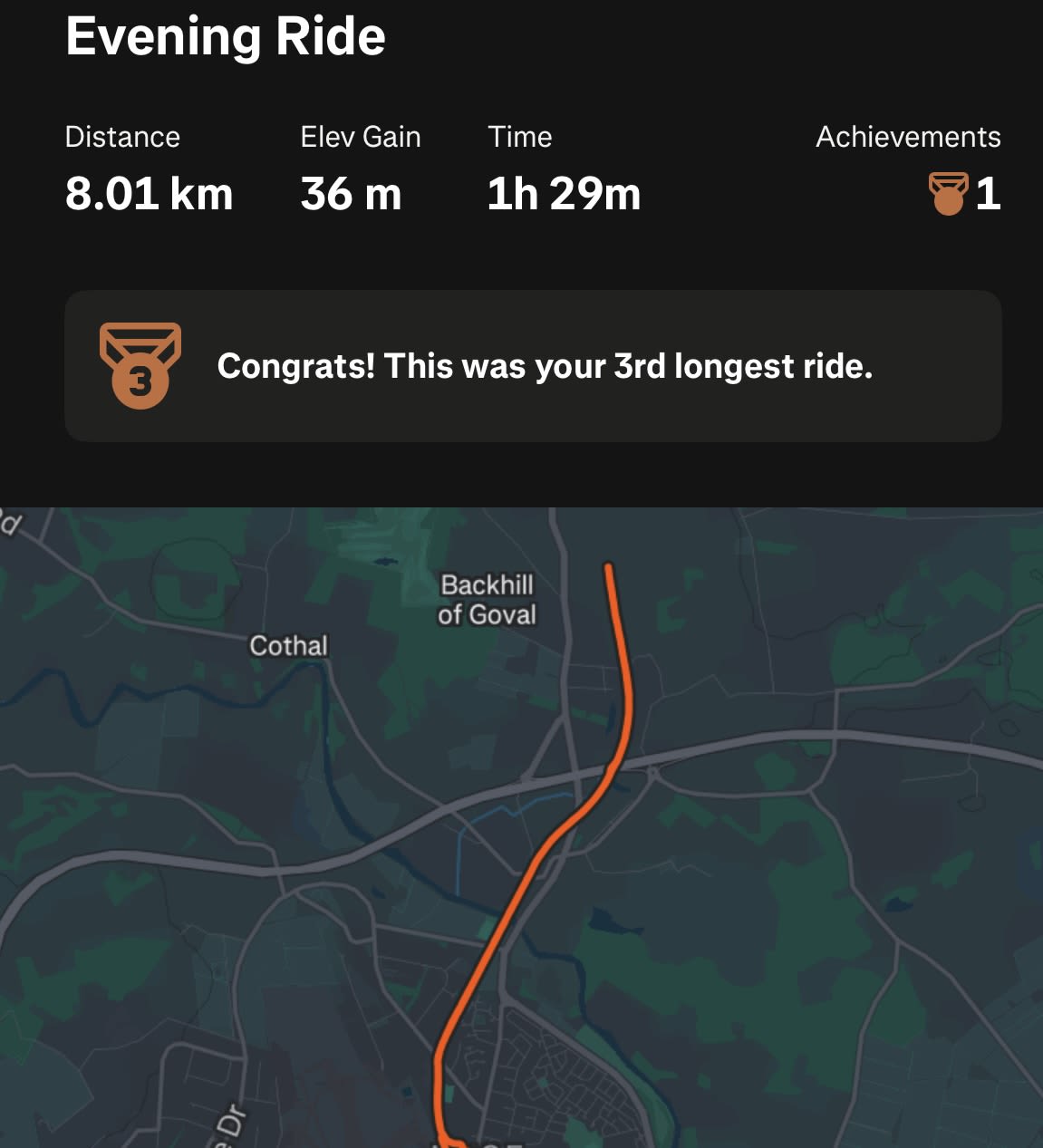View the Achievements trophy count
Viewport: 1043px width, 1148px height.
pos(964,193)
